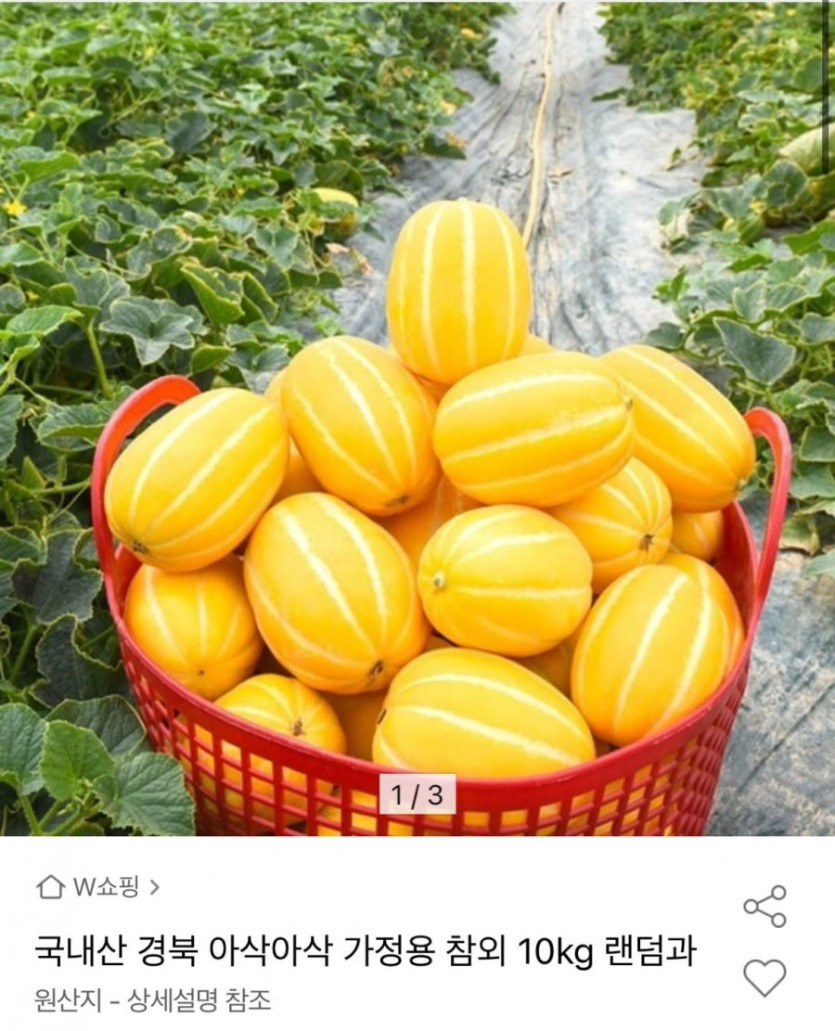This screenshot has height=1031, width=835.
Task: Share this melon product listing
Action: tap(765, 906)
